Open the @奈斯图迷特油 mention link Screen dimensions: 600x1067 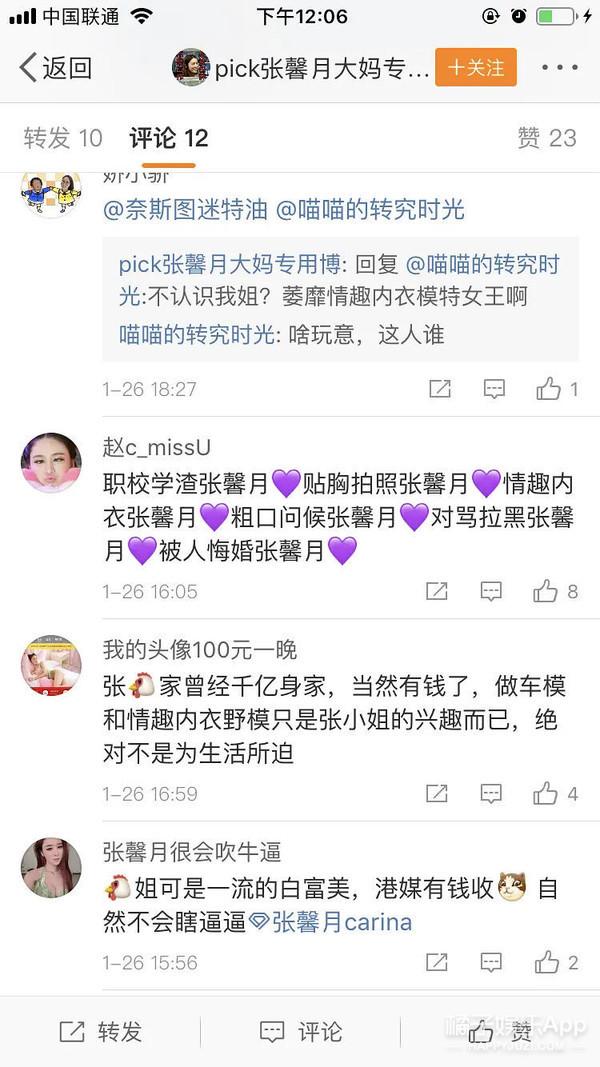(185, 209)
